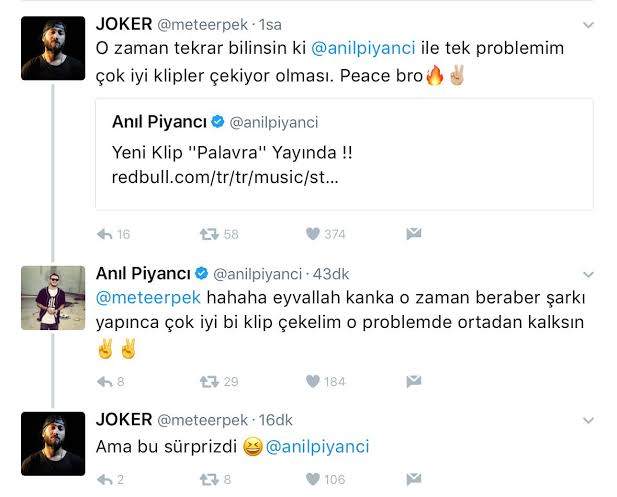
Task: Like the 'Ama bu sürprizdi' tweet with 106 likes
Action: pyautogui.click(x=313, y=479)
